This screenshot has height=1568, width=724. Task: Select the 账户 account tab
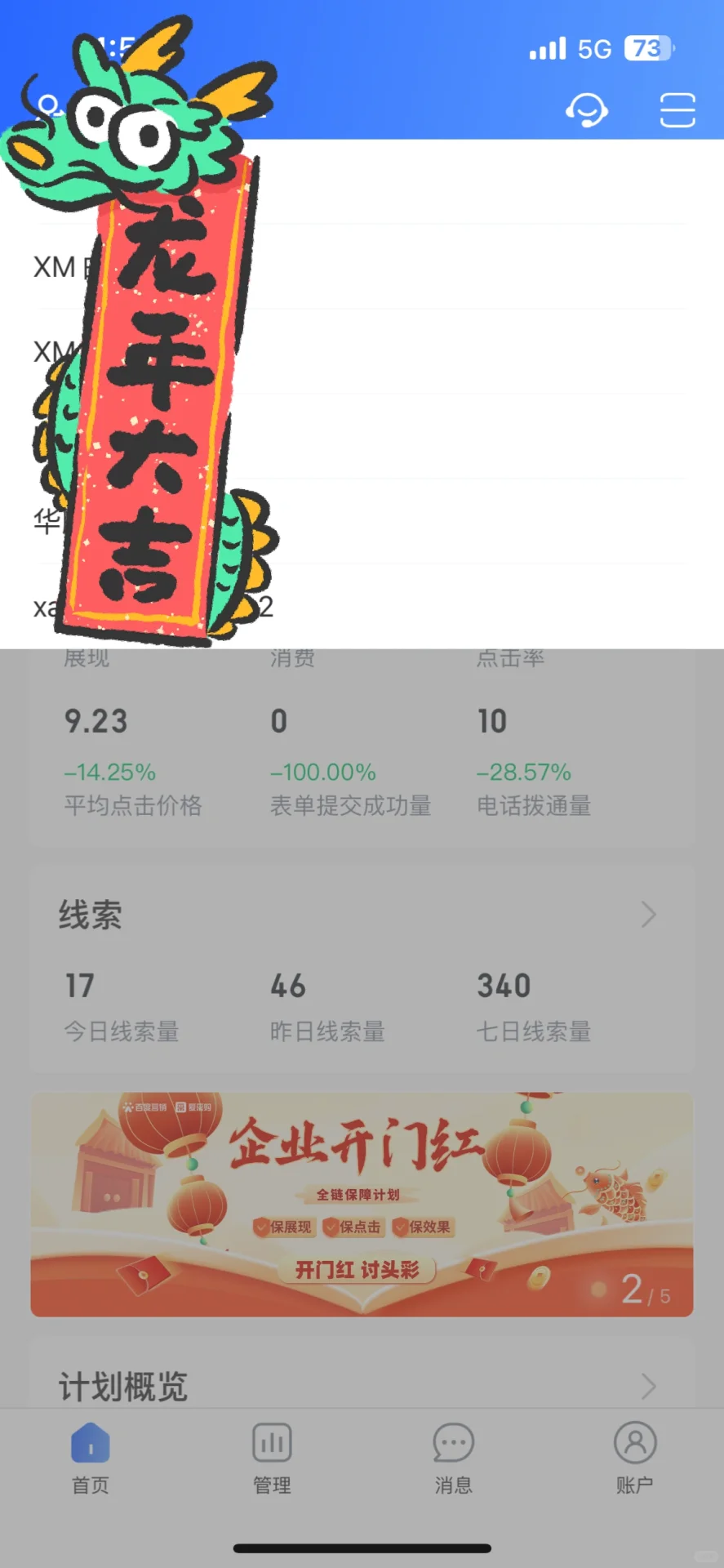634,1458
